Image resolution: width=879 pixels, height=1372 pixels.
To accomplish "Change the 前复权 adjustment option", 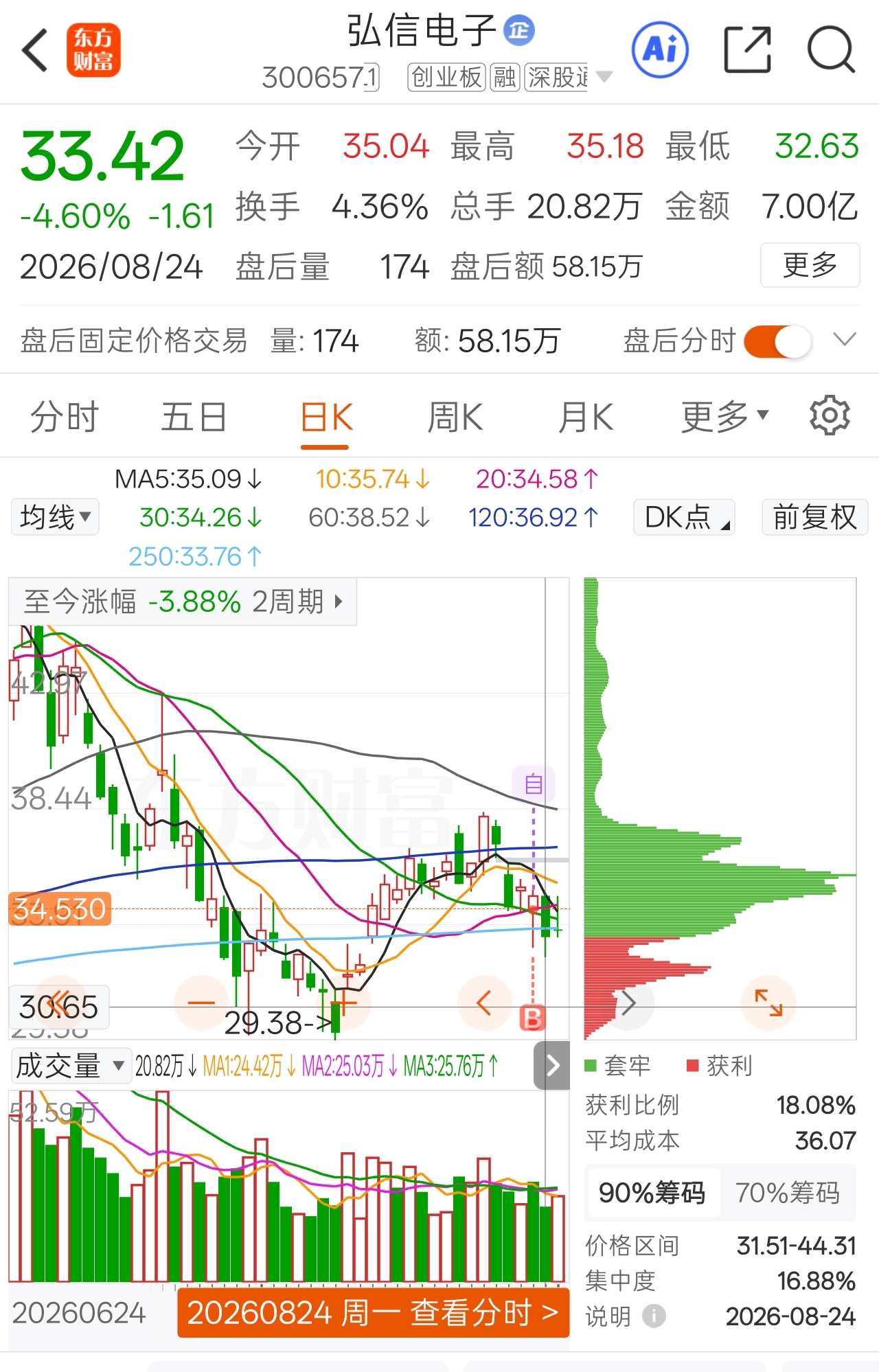I will click(814, 517).
